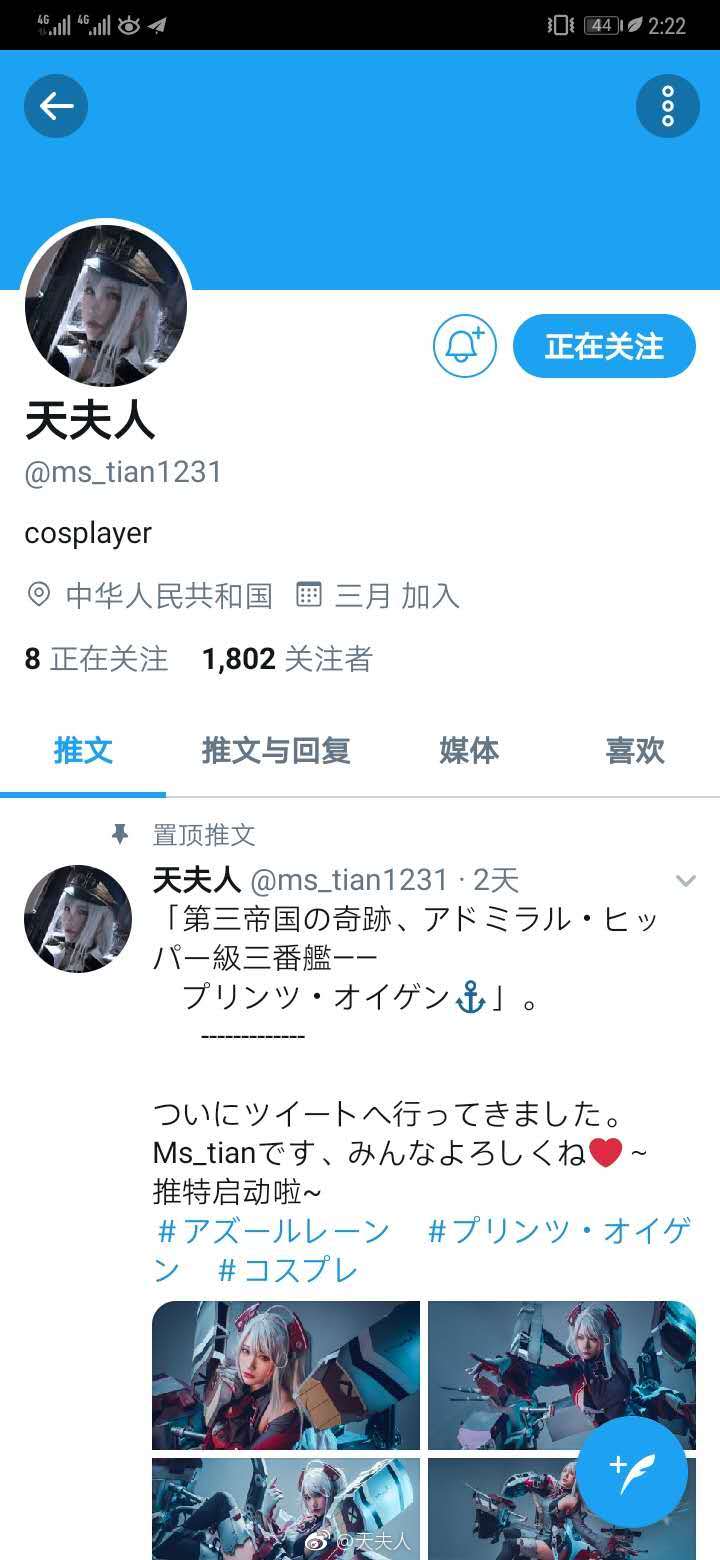
Task: Compose a new tweet
Action: [632, 1470]
